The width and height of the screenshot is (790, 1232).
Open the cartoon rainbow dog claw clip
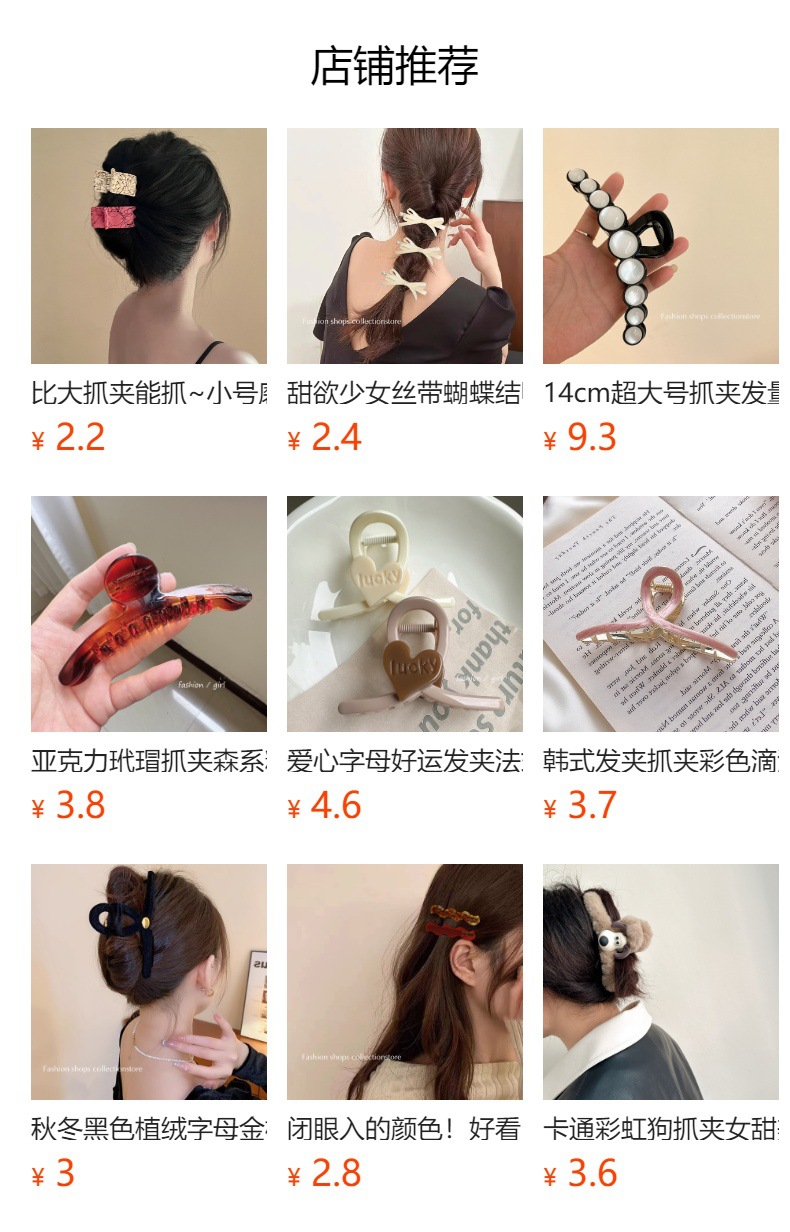[x=660, y=982]
